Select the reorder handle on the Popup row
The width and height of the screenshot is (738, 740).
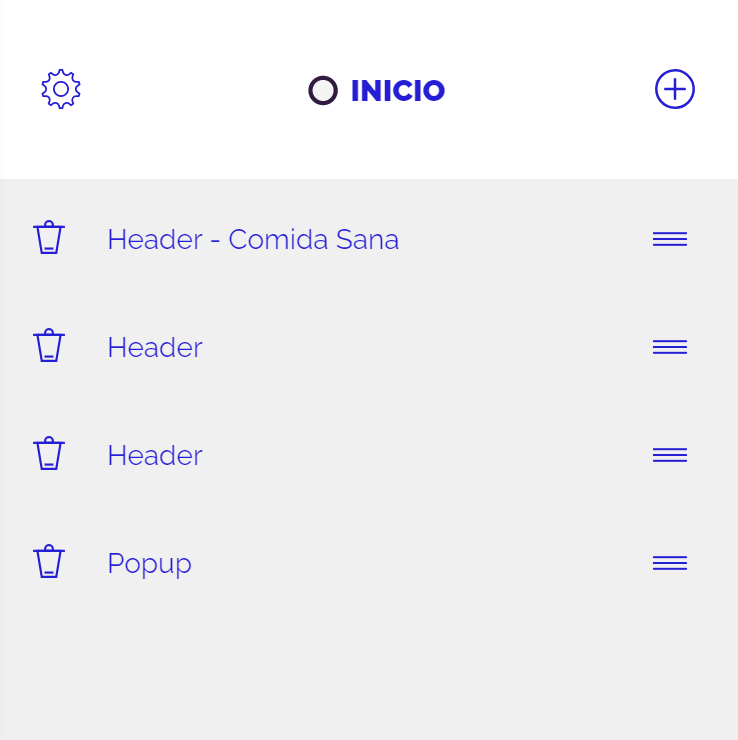tap(670, 563)
